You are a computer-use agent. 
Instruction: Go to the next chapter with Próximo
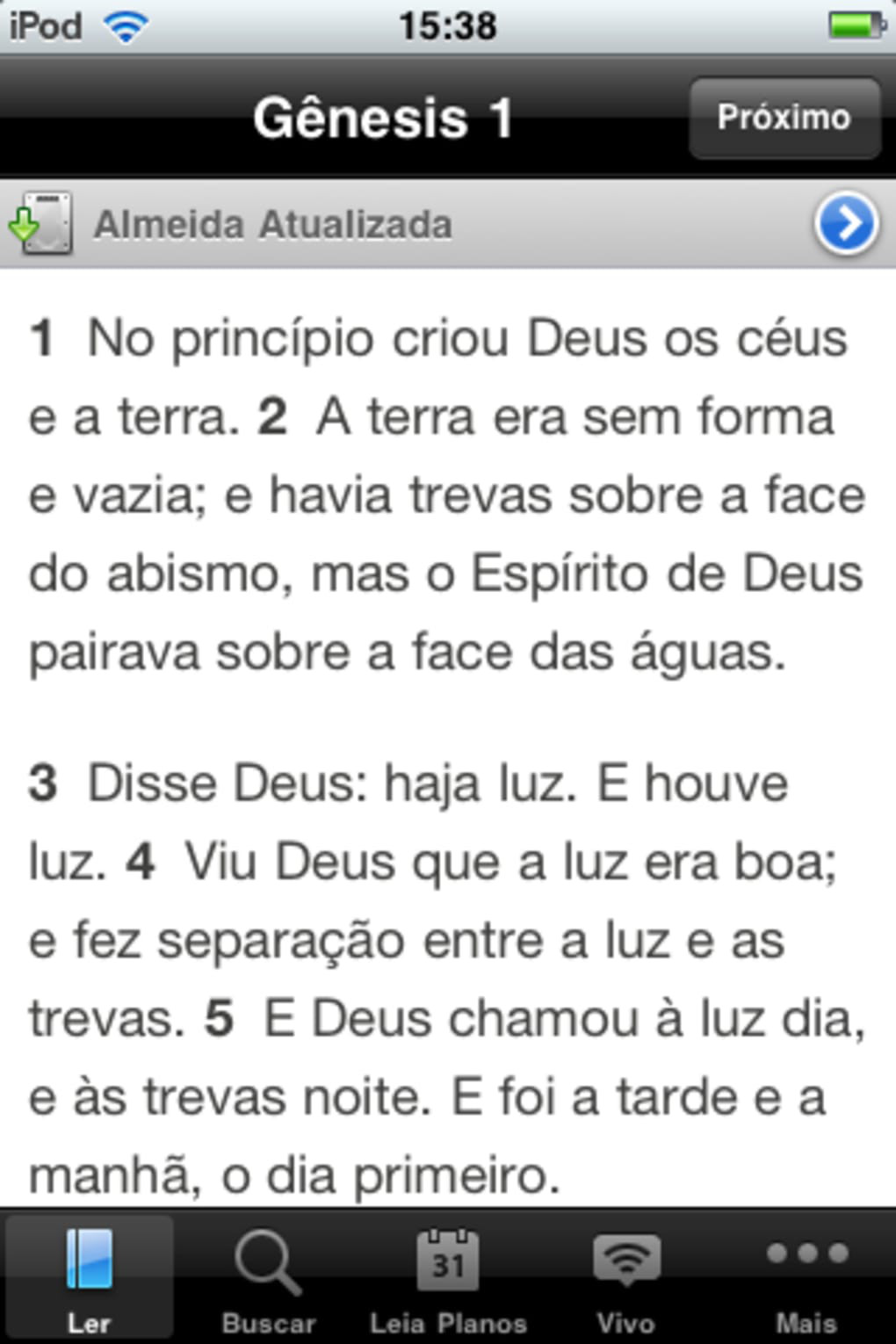(784, 118)
